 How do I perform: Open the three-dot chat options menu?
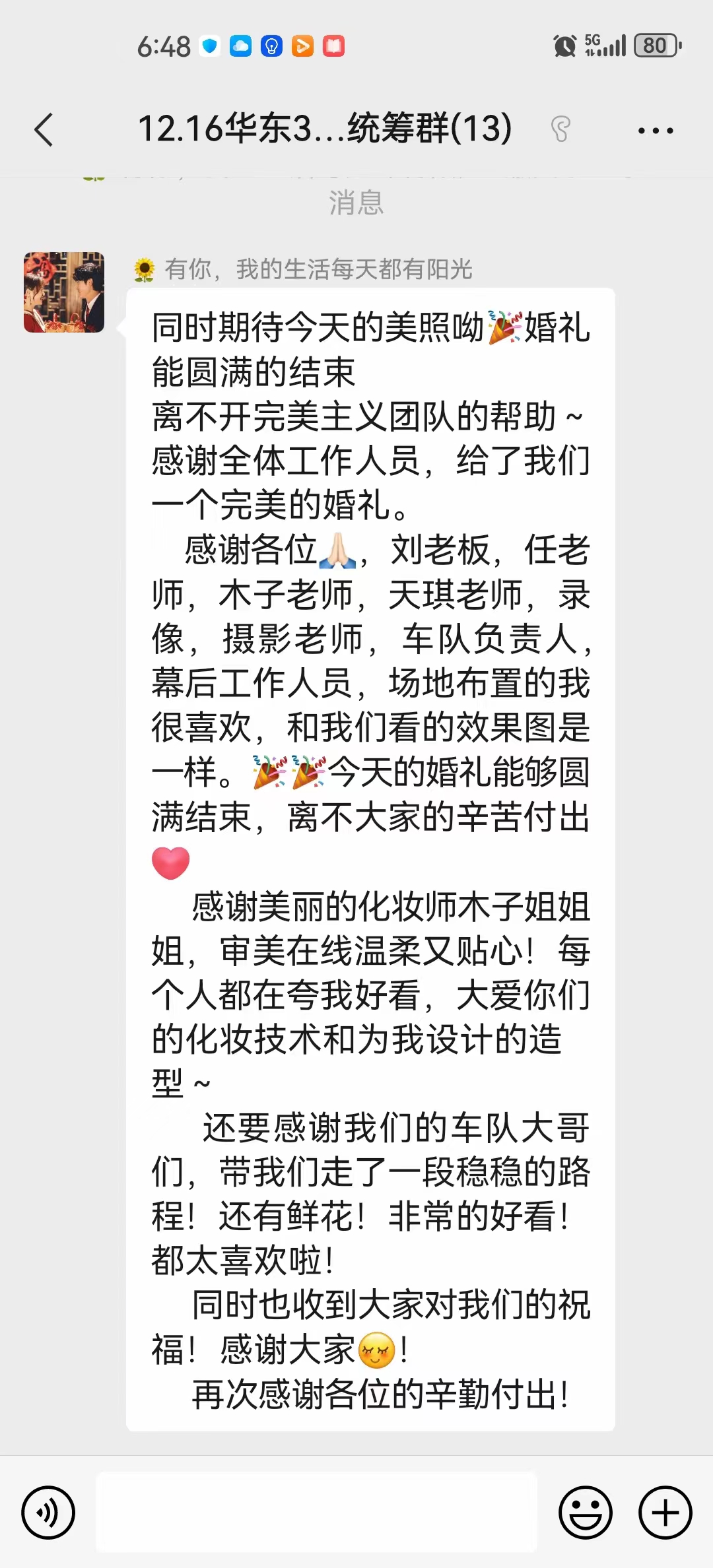(x=655, y=131)
